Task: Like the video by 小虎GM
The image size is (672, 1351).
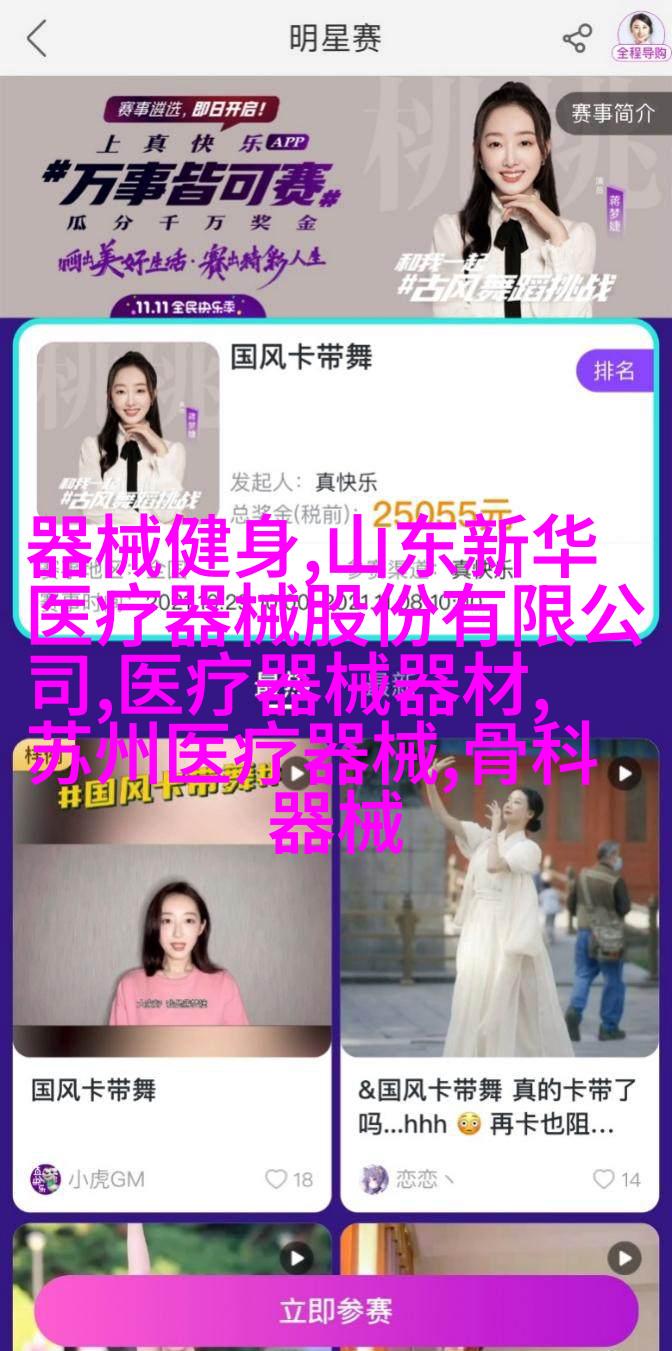Action: click(x=288, y=1179)
